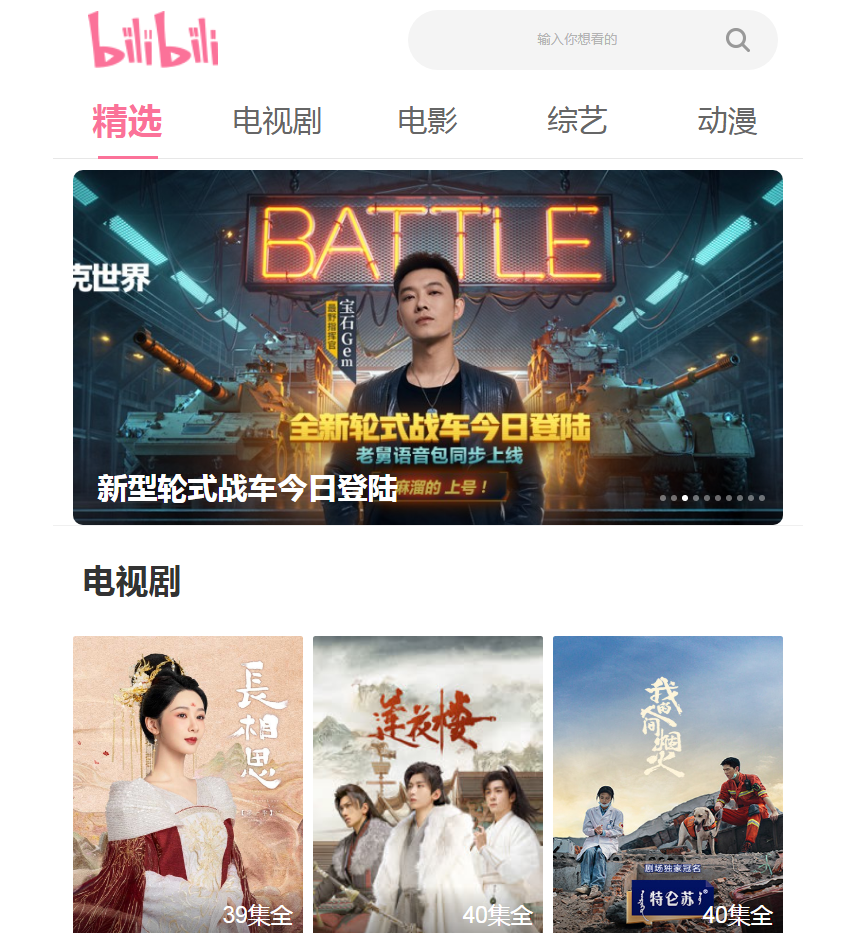Switch to the 精选 tab

[x=127, y=122]
